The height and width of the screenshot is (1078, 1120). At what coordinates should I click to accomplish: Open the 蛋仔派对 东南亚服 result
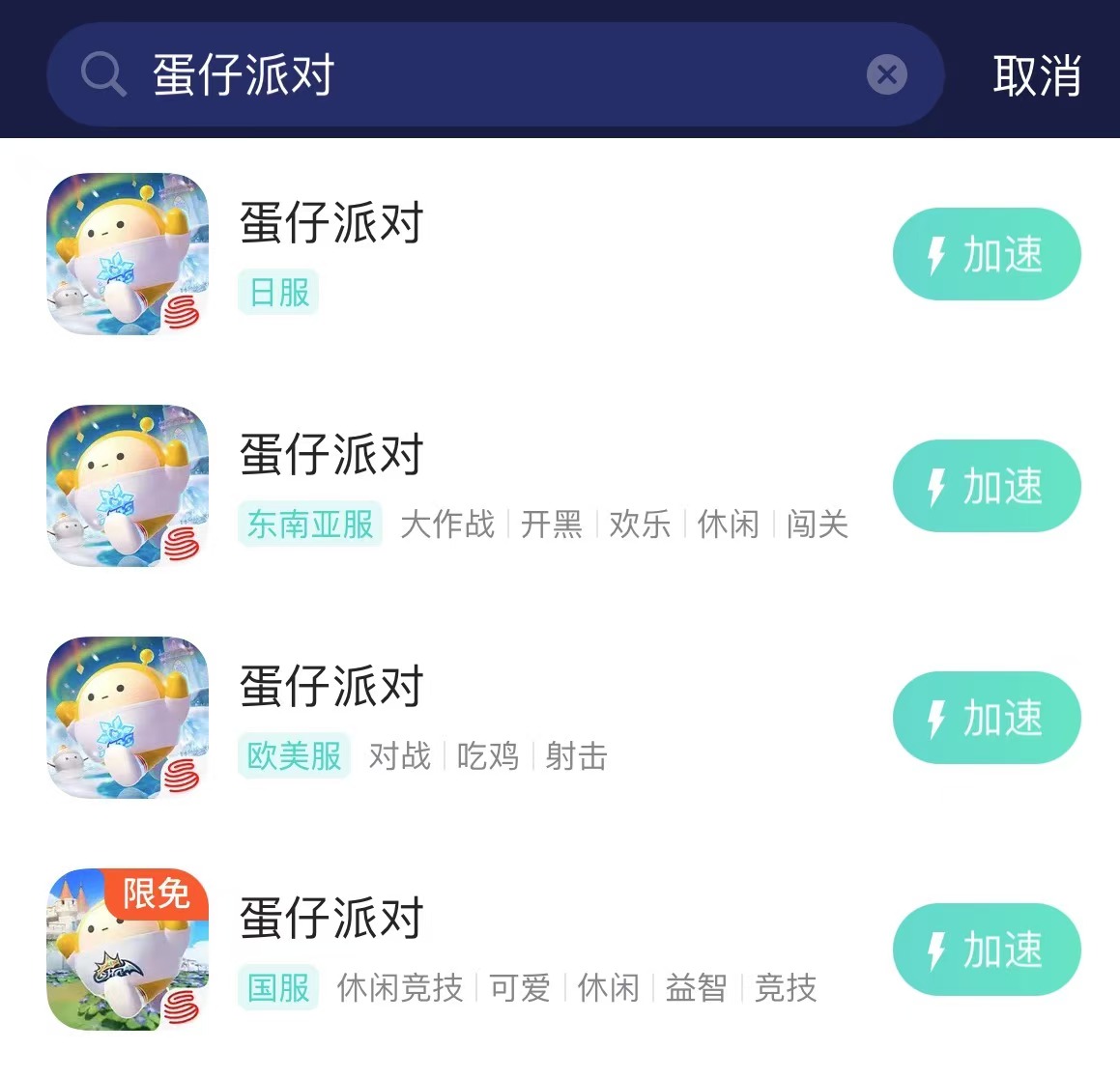click(x=330, y=455)
